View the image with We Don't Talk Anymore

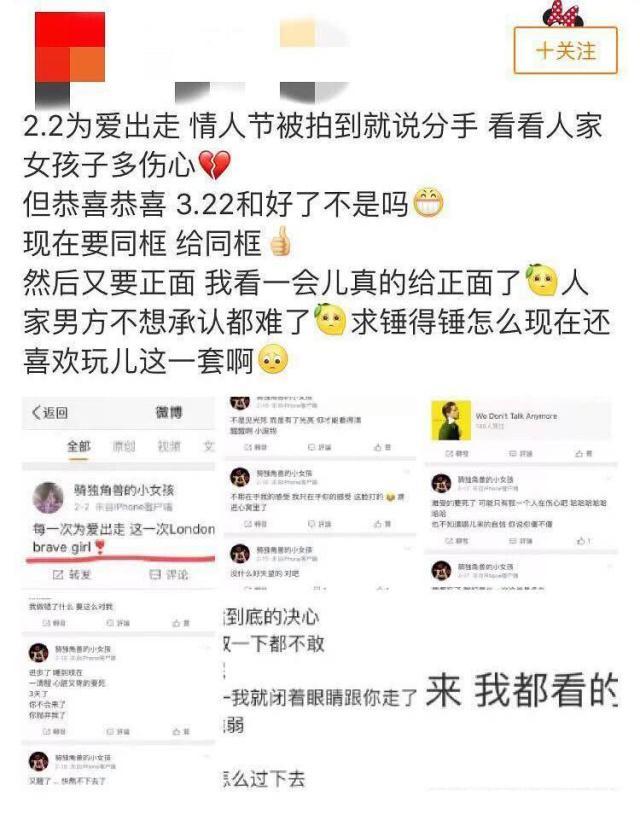click(x=521, y=491)
